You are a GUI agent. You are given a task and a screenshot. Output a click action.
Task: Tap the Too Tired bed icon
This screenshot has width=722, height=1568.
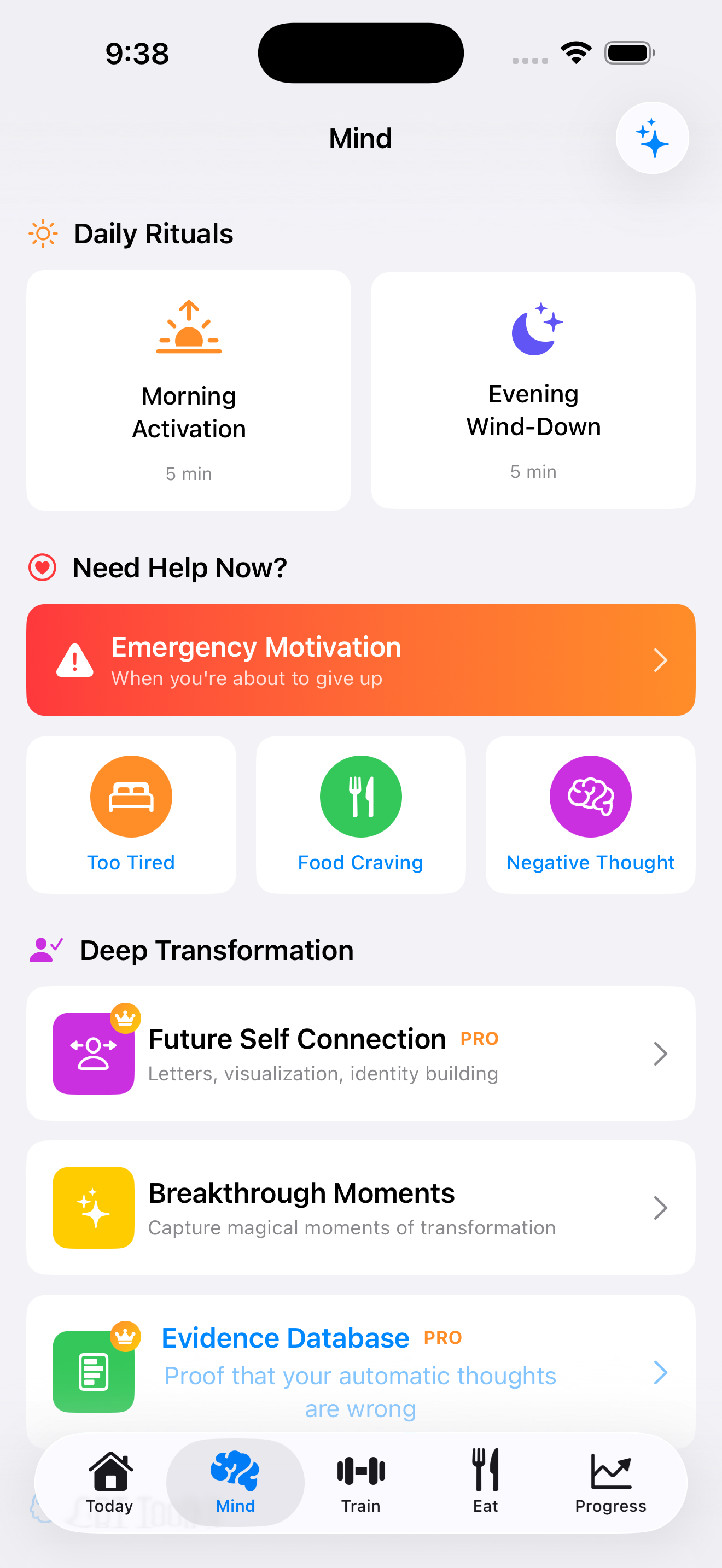coord(130,796)
